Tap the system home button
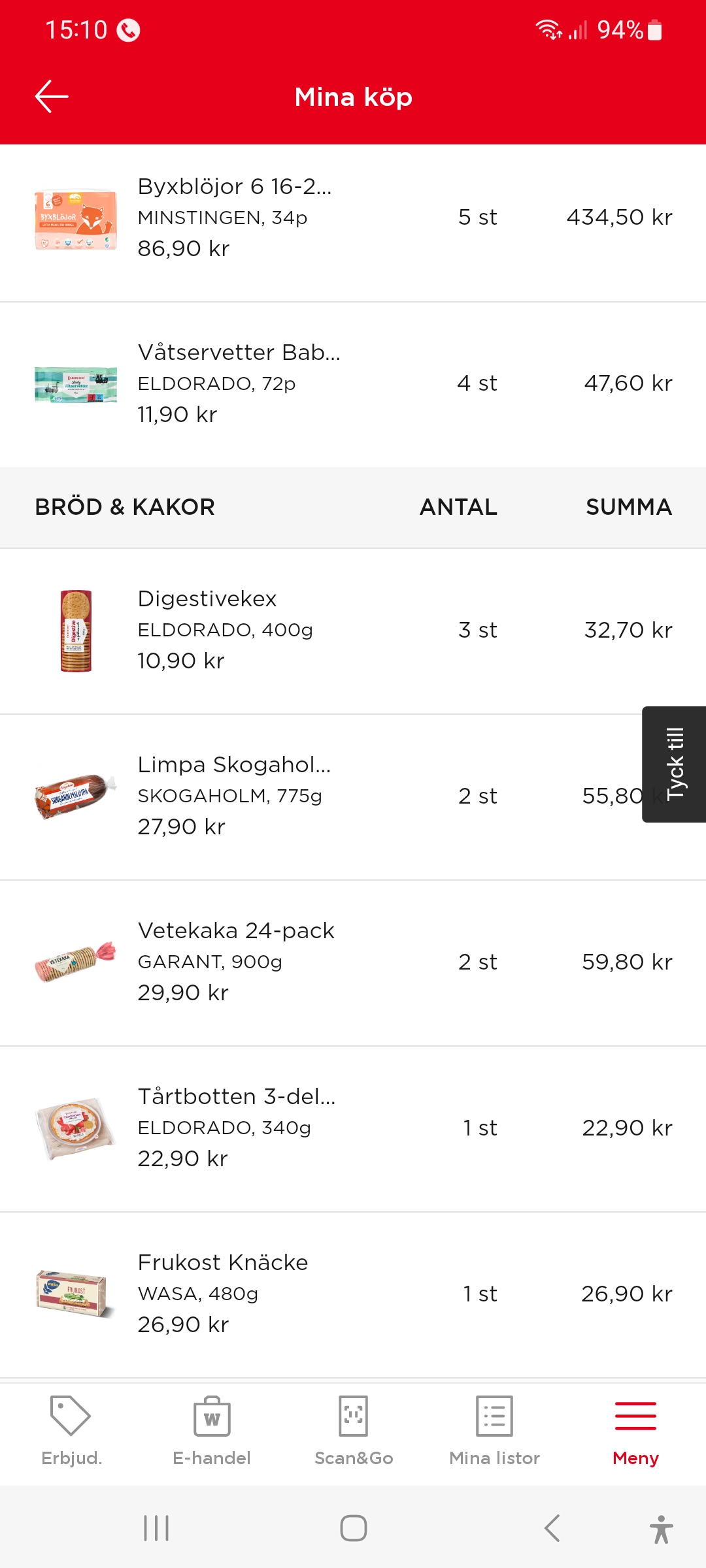The image size is (706, 1568). point(354,1528)
